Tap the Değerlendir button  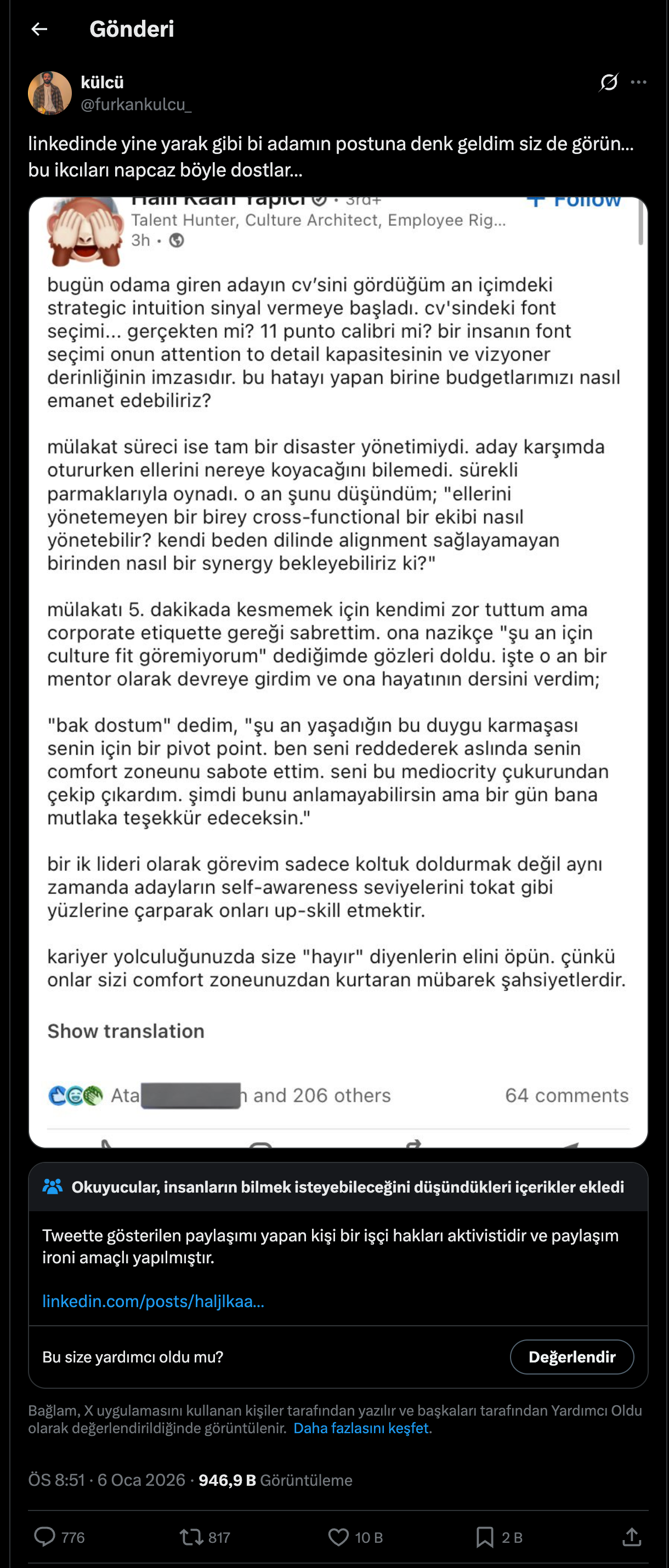click(571, 1357)
